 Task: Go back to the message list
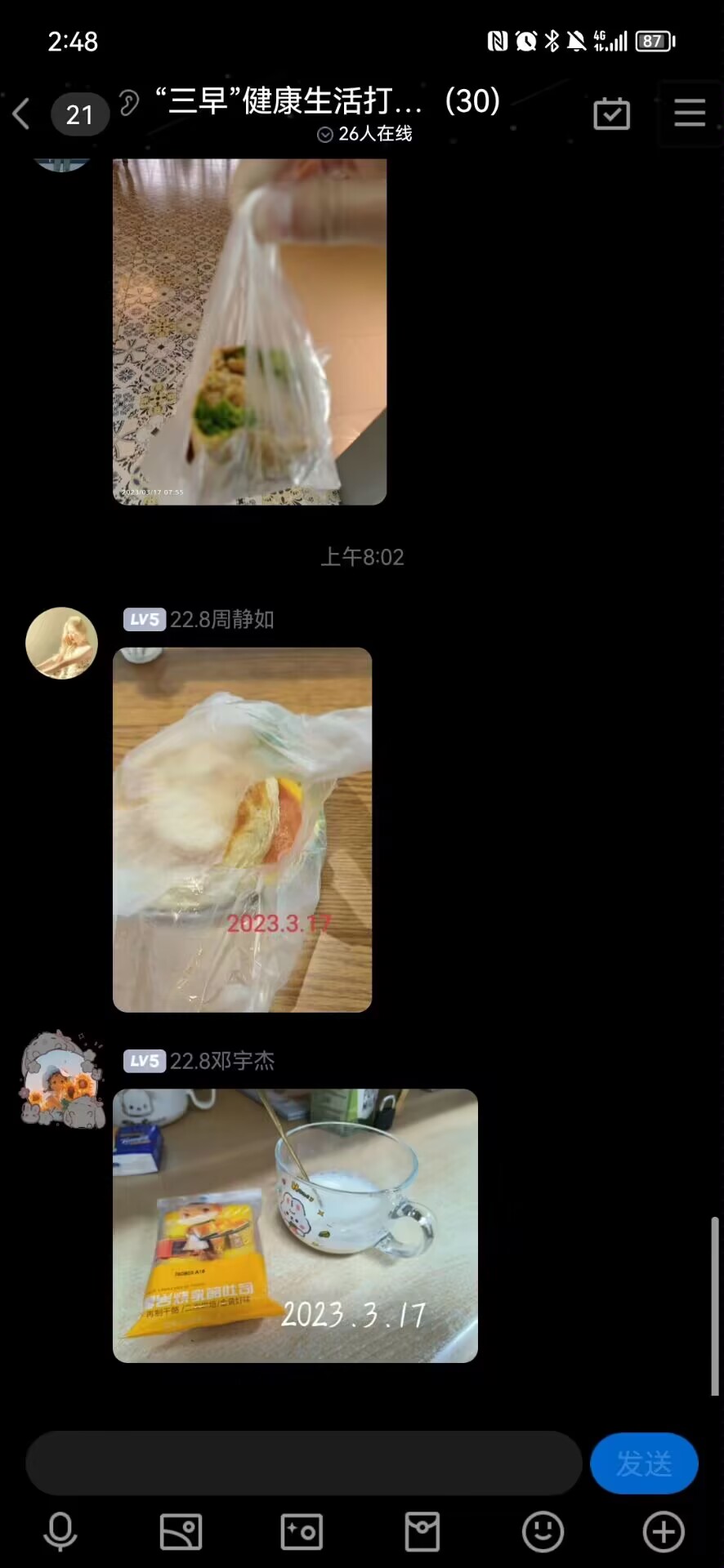coord(23,114)
